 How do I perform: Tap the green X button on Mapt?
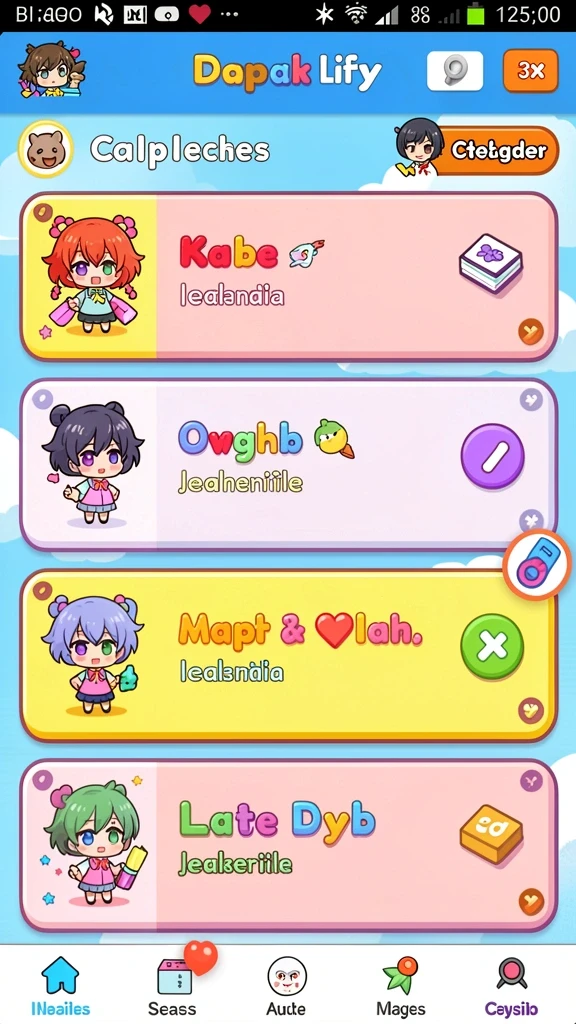point(492,647)
